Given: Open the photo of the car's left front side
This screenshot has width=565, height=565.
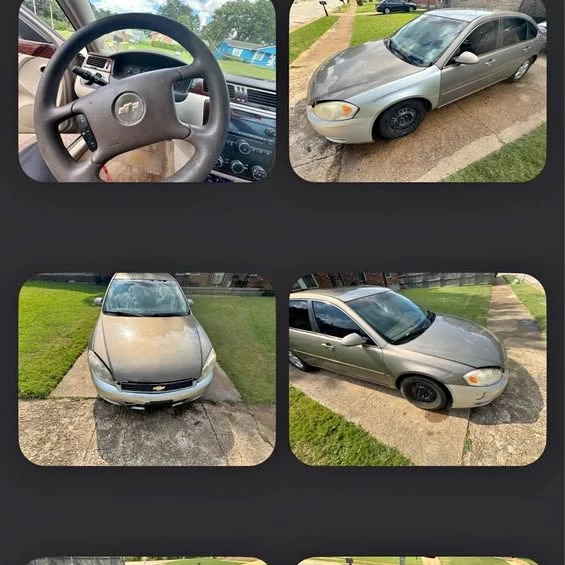Looking at the screenshot, I should 418,91.
